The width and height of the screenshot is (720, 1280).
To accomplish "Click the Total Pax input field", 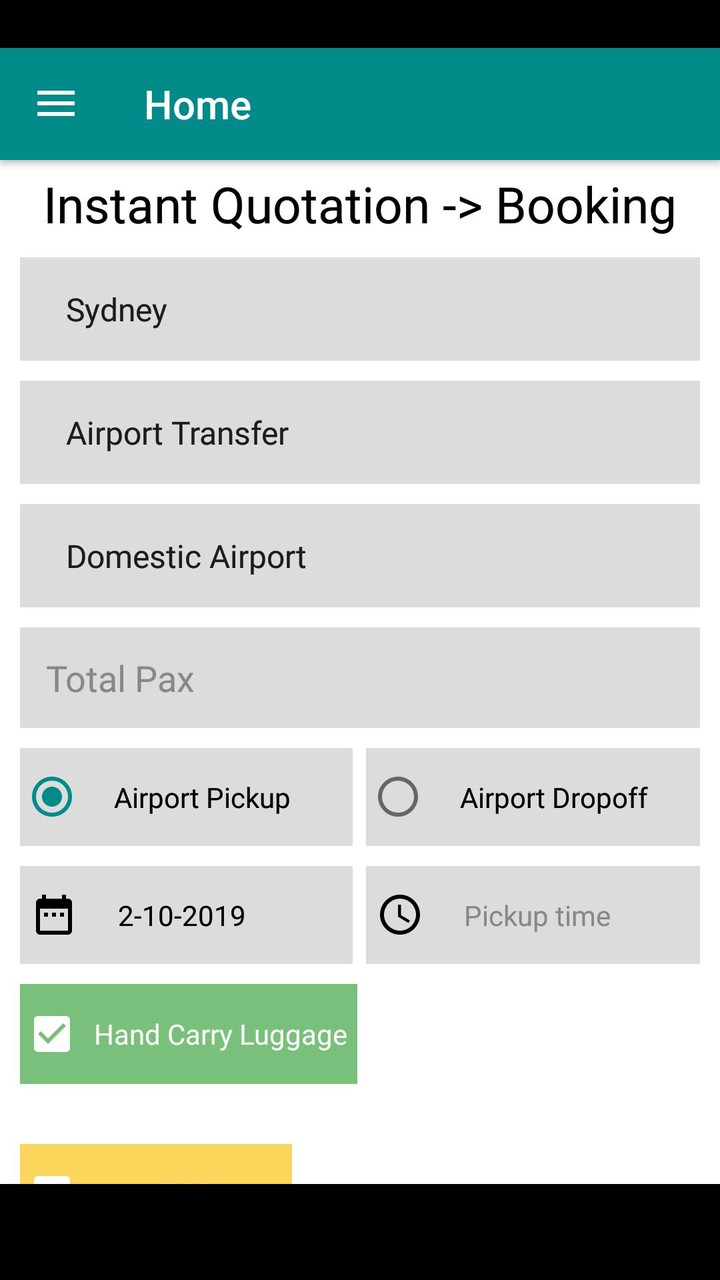I will click(x=360, y=678).
